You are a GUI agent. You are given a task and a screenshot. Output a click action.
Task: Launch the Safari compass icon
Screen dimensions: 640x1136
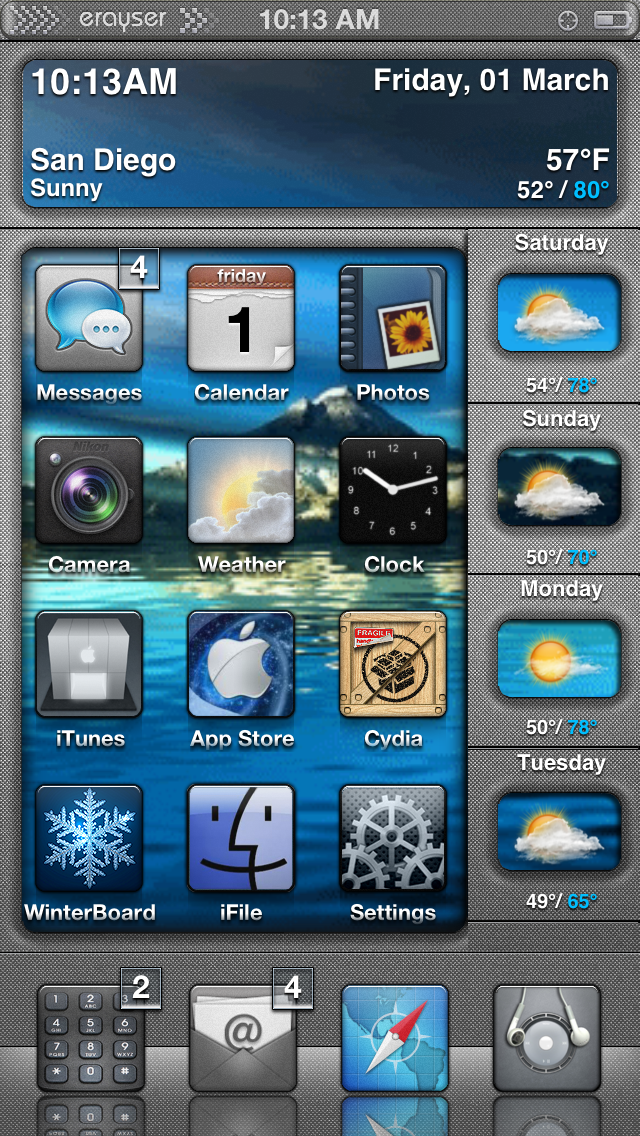tap(394, 1037)
